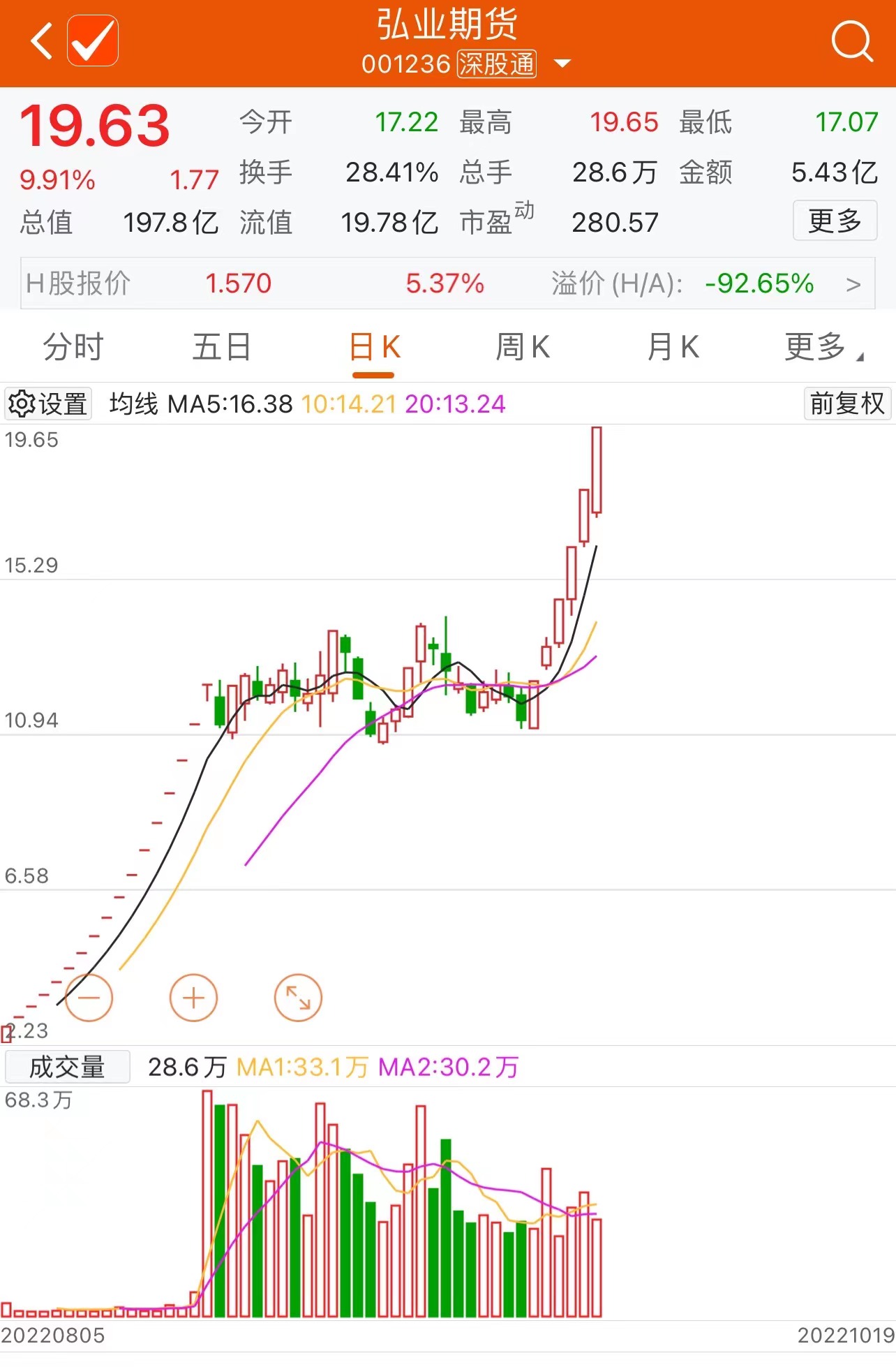Open the H股报价 details row
896x1367 pixels.
[447, 283]
